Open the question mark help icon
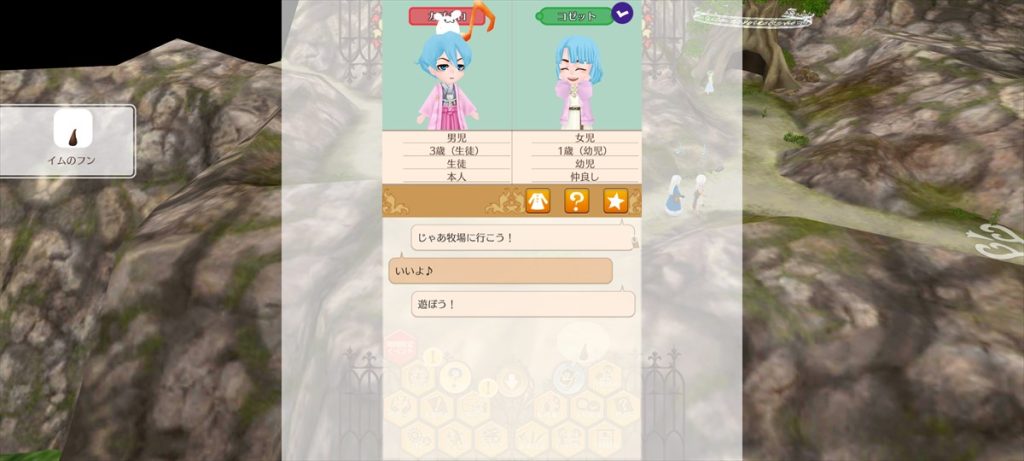1024x461 pixels. pyautogui.click(x=577, y=201)
